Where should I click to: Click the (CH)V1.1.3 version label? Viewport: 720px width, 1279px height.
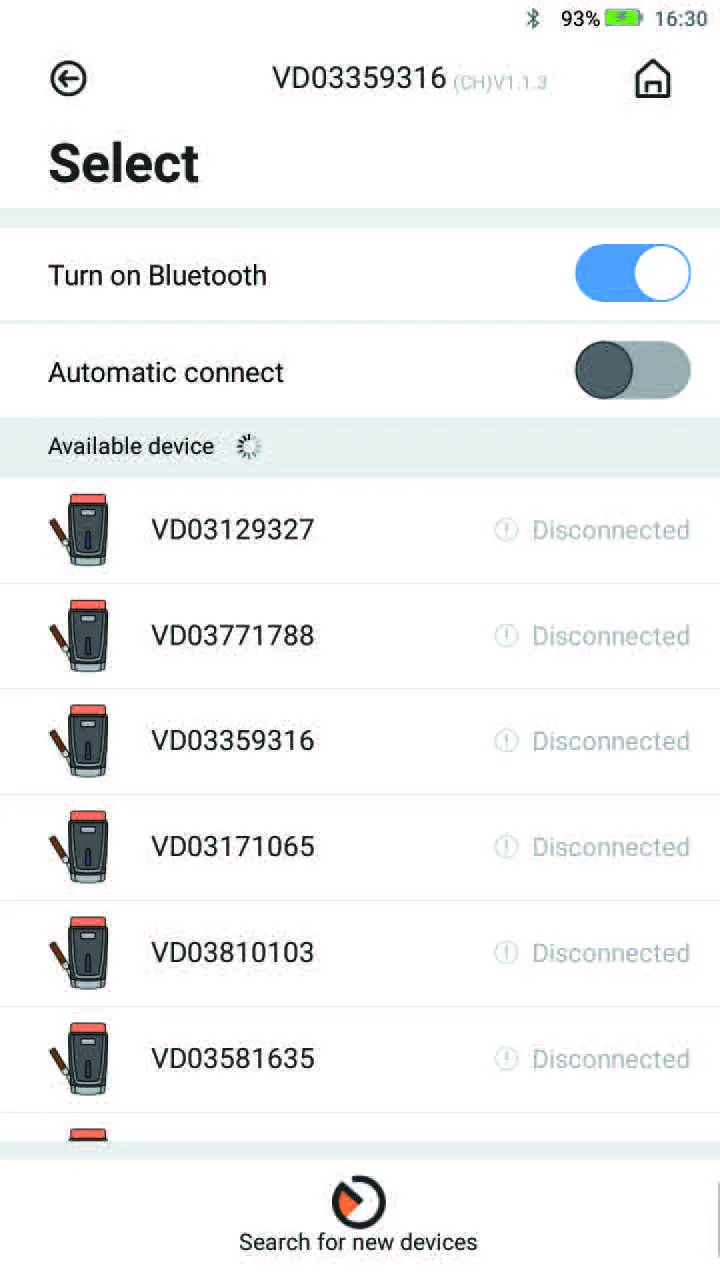click(x=501, y=83)
